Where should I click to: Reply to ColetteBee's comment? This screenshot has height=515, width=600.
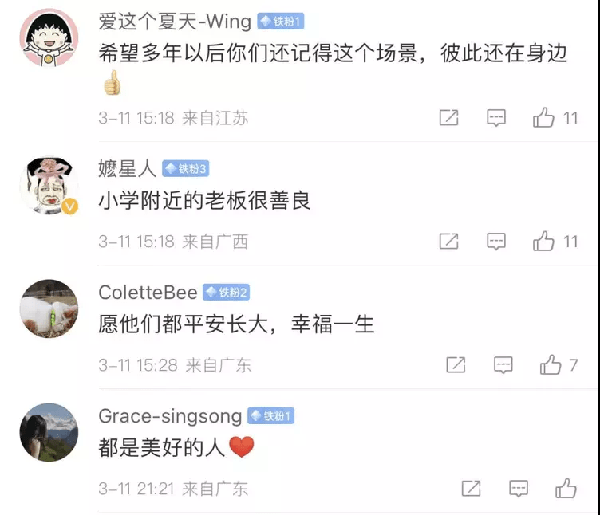pyautogui.click(x=503, y=365)
